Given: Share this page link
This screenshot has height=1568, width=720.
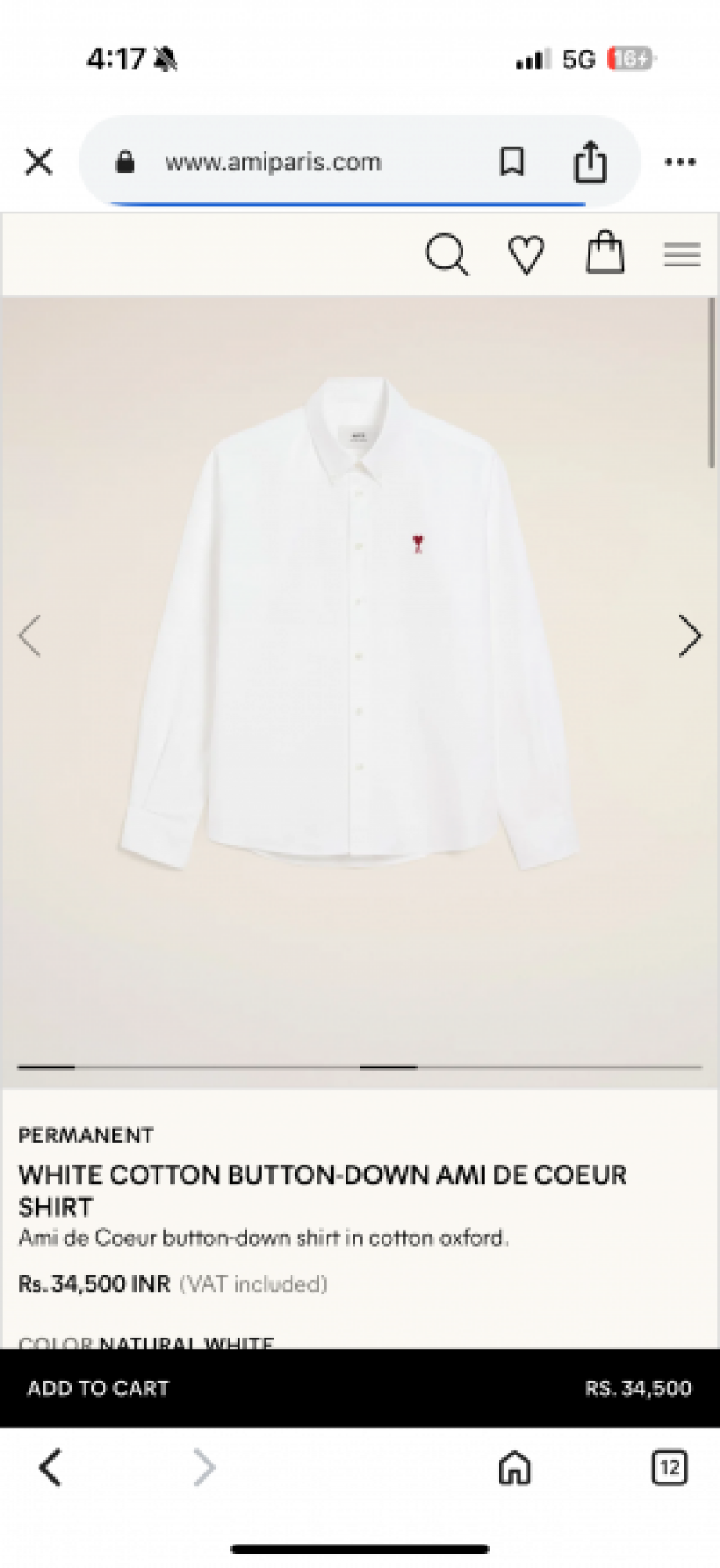Looking at the screenshot, I should [x=590, y=162].
